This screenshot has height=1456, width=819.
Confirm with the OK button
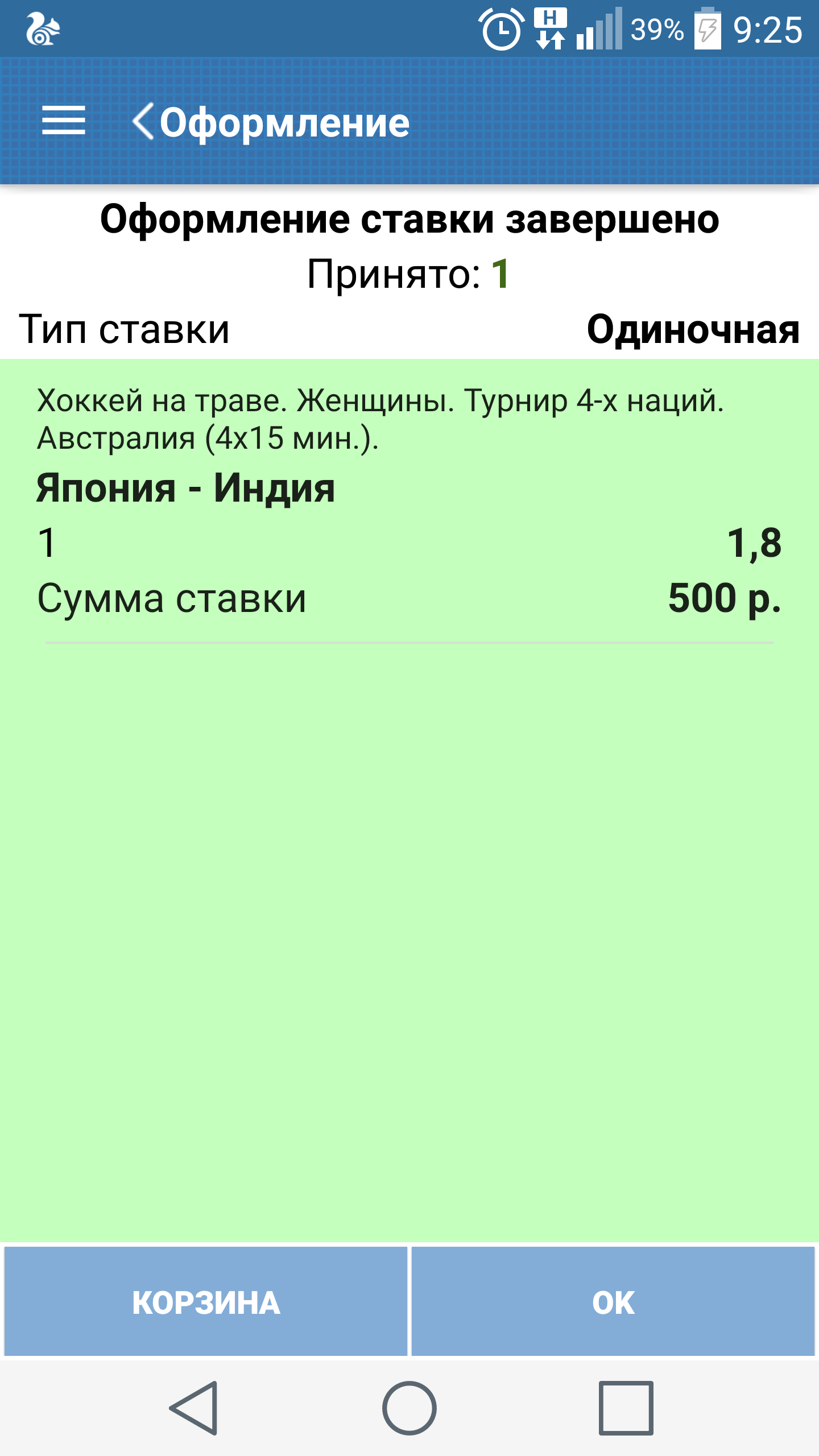(x=613, y=1302)
